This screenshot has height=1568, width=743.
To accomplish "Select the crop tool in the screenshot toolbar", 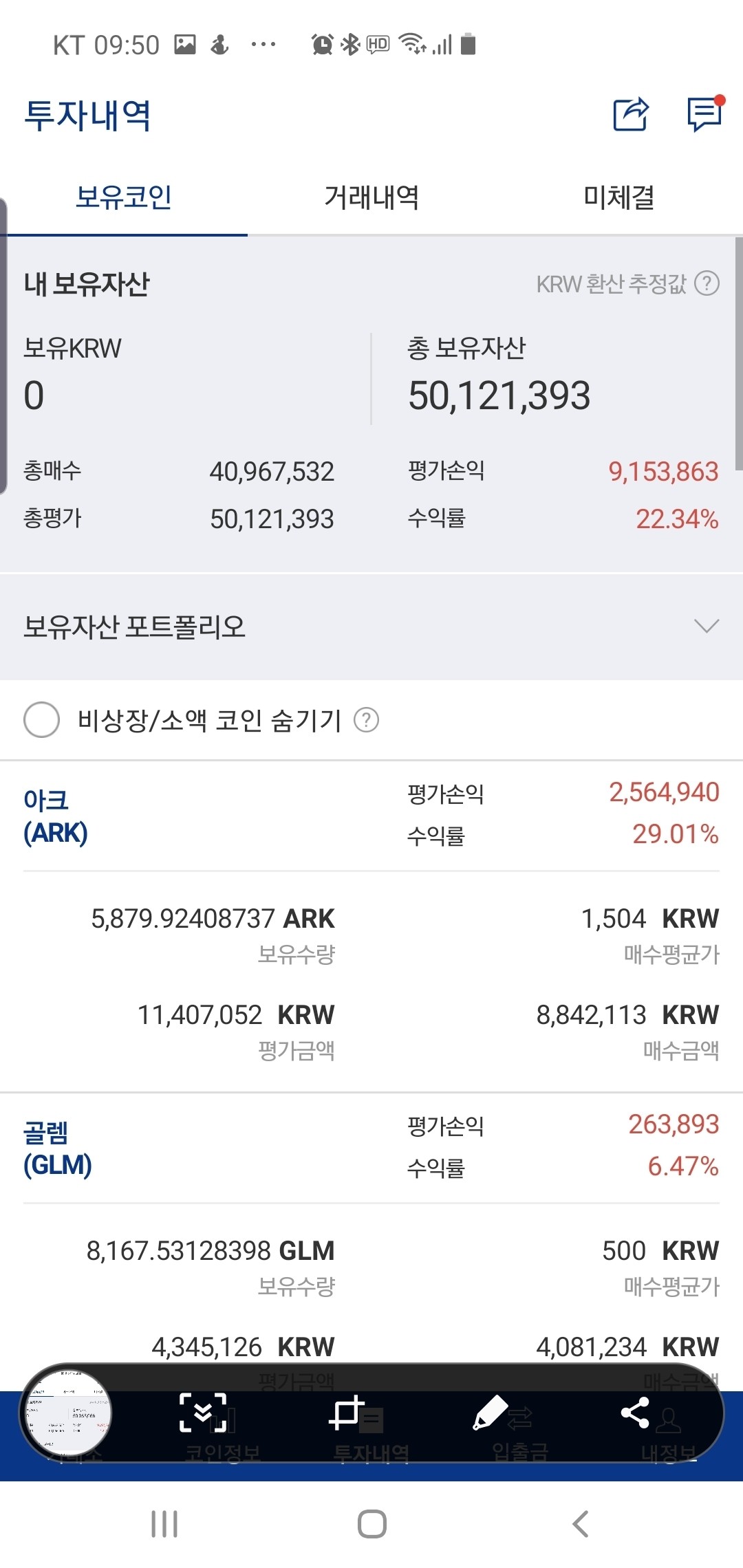I will click(349, 1414).
